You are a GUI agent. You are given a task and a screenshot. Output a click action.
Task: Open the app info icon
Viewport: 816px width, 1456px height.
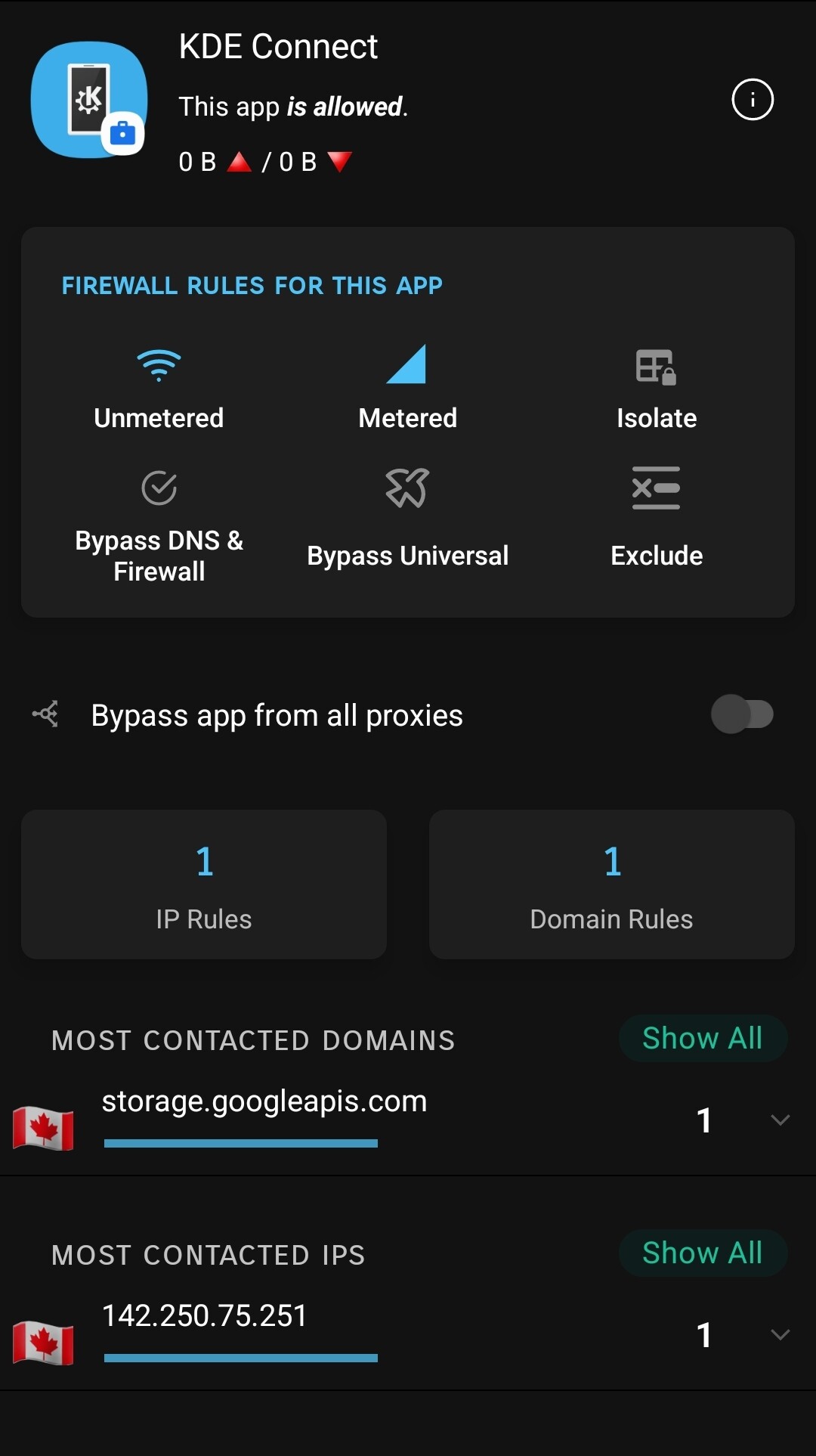pos(753,100)
